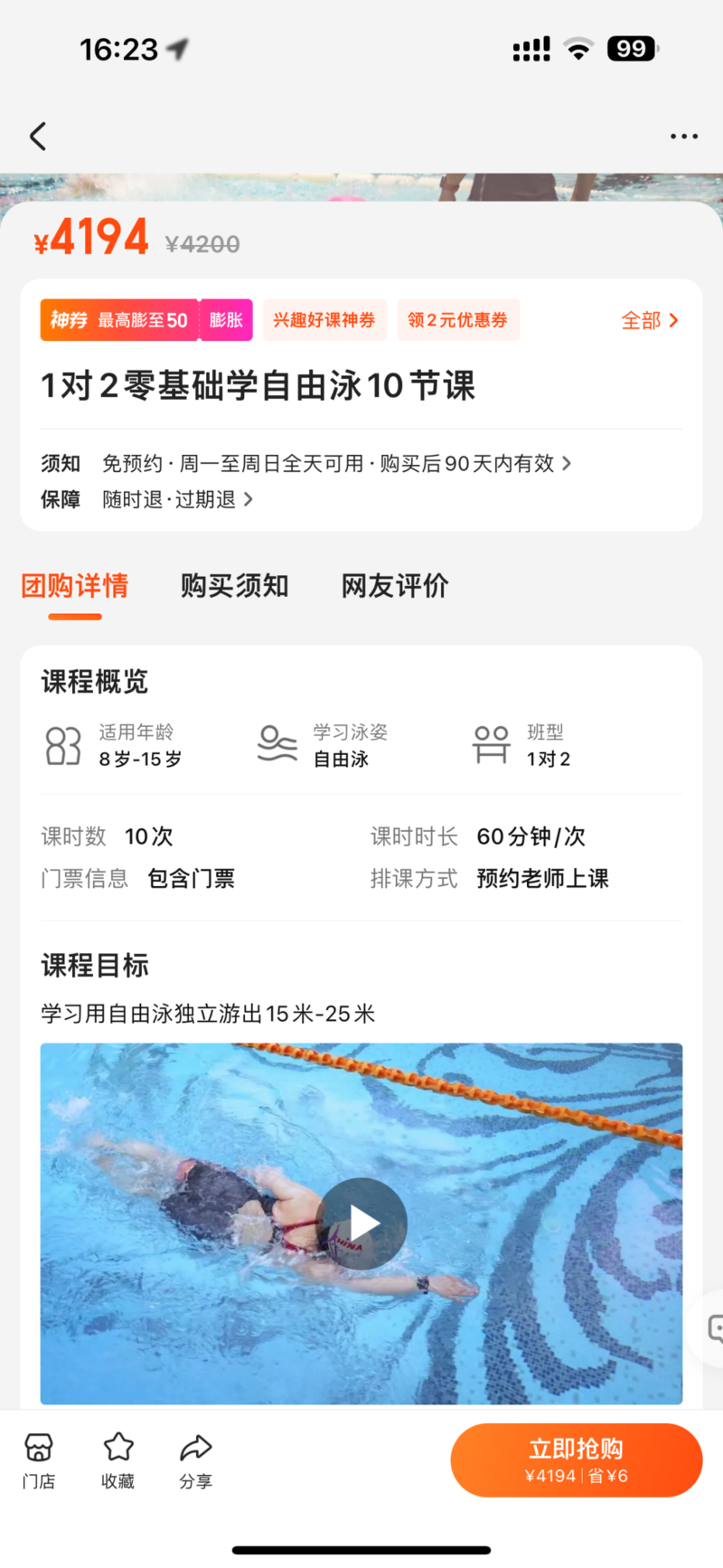
Task: Open the customer service chat bubble
Action: point(714,1328)
